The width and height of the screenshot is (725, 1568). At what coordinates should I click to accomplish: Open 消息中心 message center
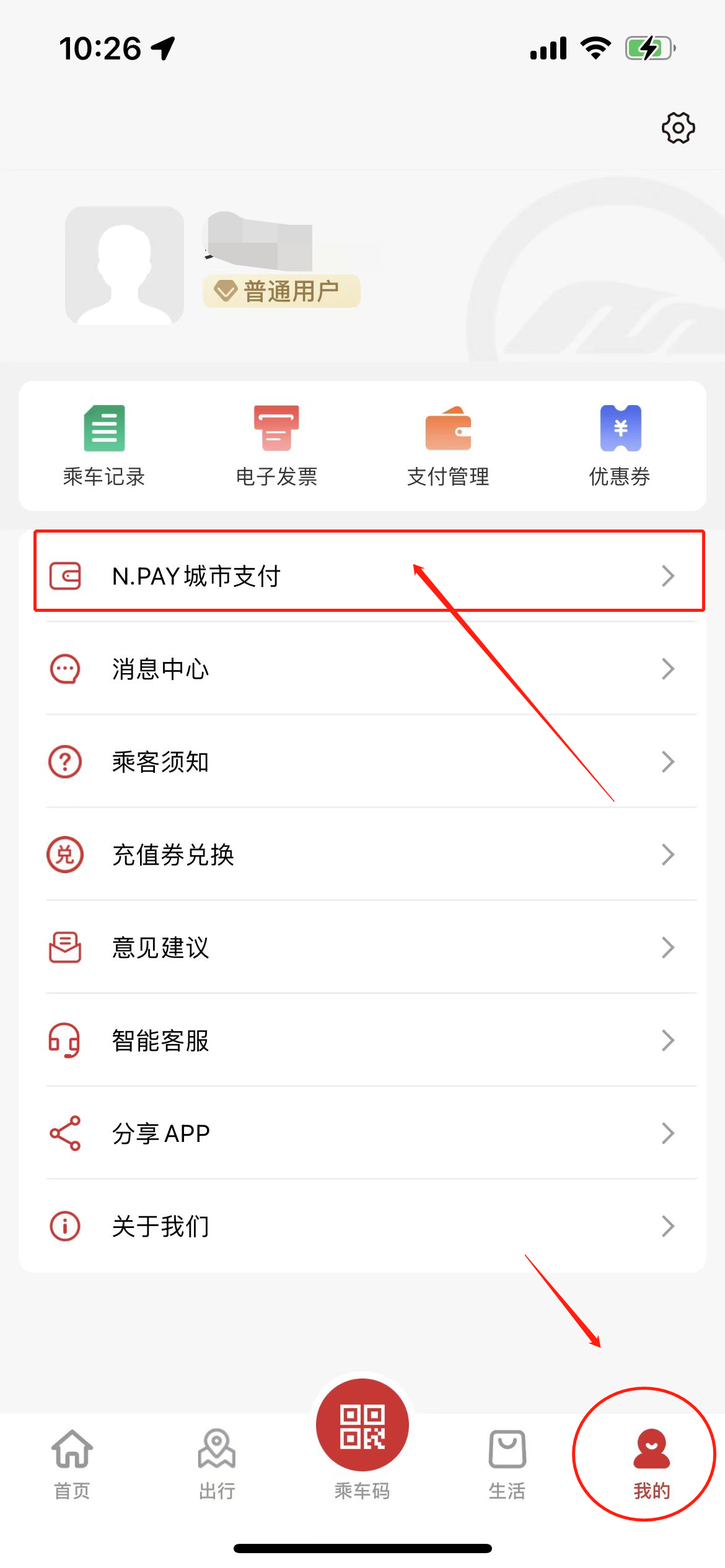pos(362,669)
